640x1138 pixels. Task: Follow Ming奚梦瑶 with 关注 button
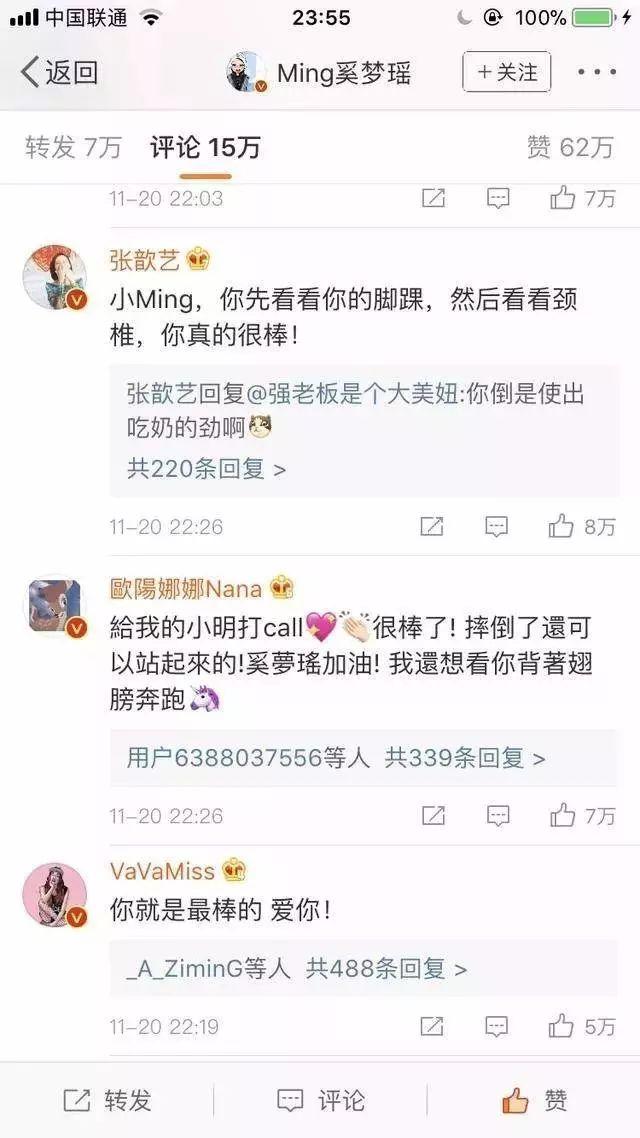point(506,72)
